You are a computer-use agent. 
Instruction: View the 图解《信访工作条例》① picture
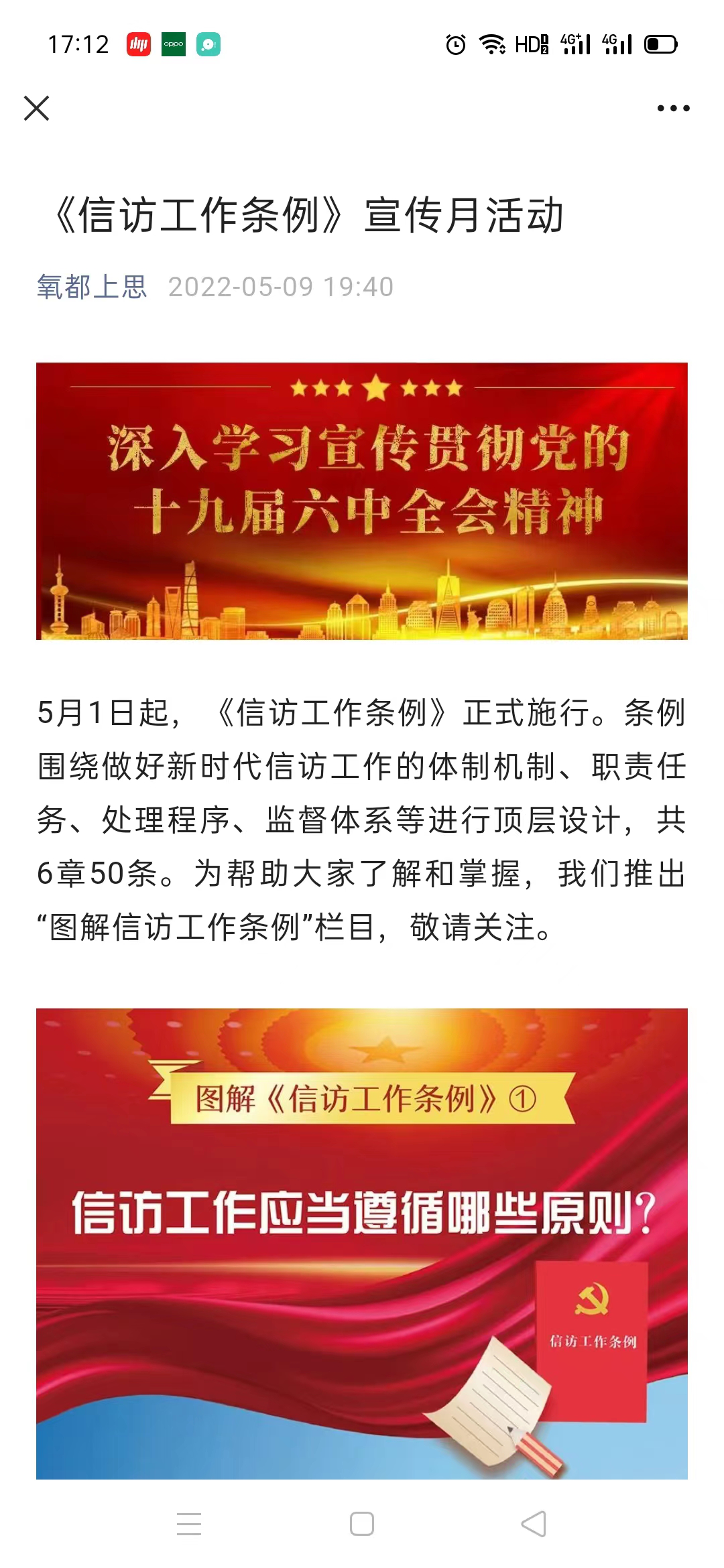362,1243
